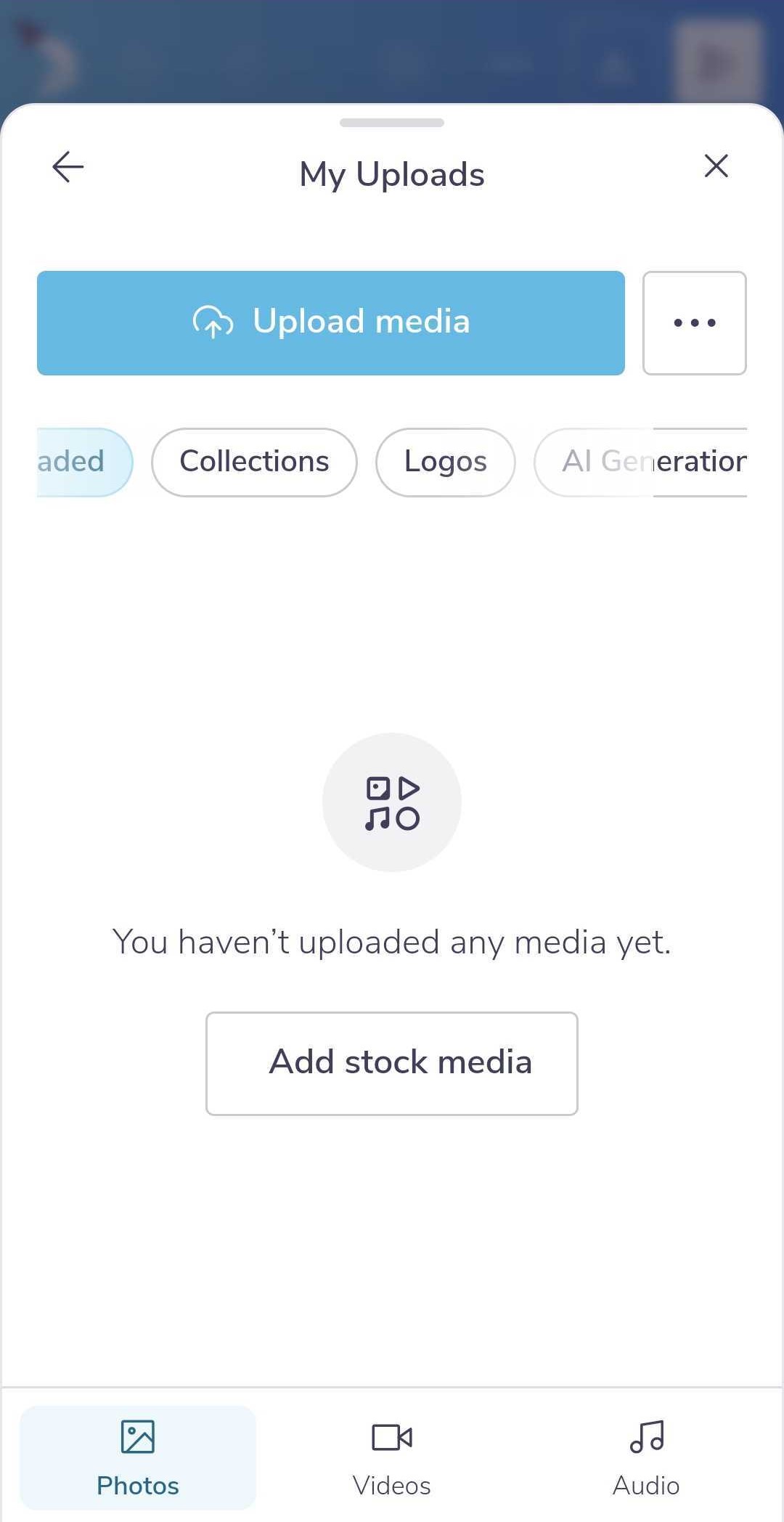784x1522 pixels.
Task: Switch to the Videos tab
Action: [392, 1457]
